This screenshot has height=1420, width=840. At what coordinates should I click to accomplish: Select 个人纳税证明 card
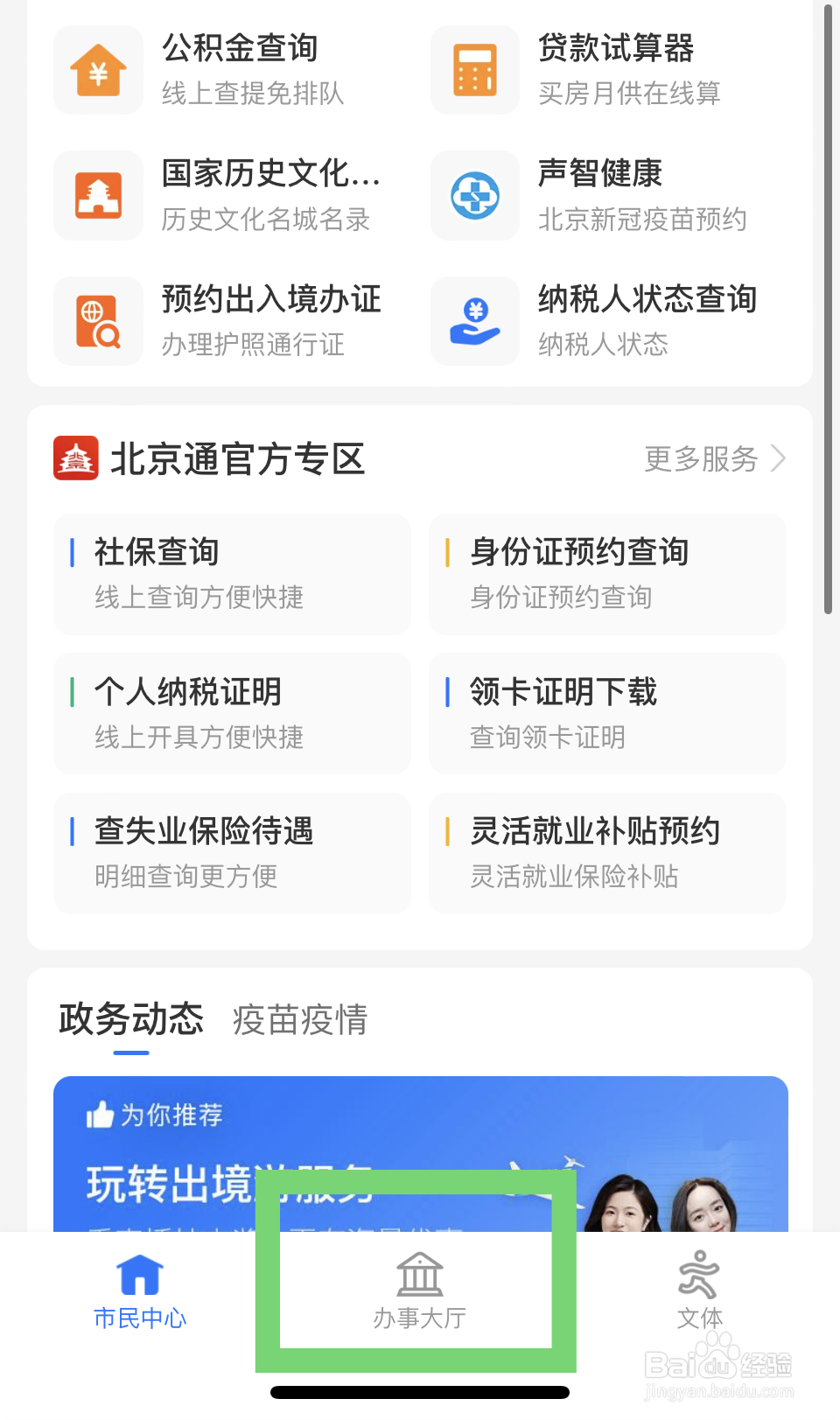point(232,713)
